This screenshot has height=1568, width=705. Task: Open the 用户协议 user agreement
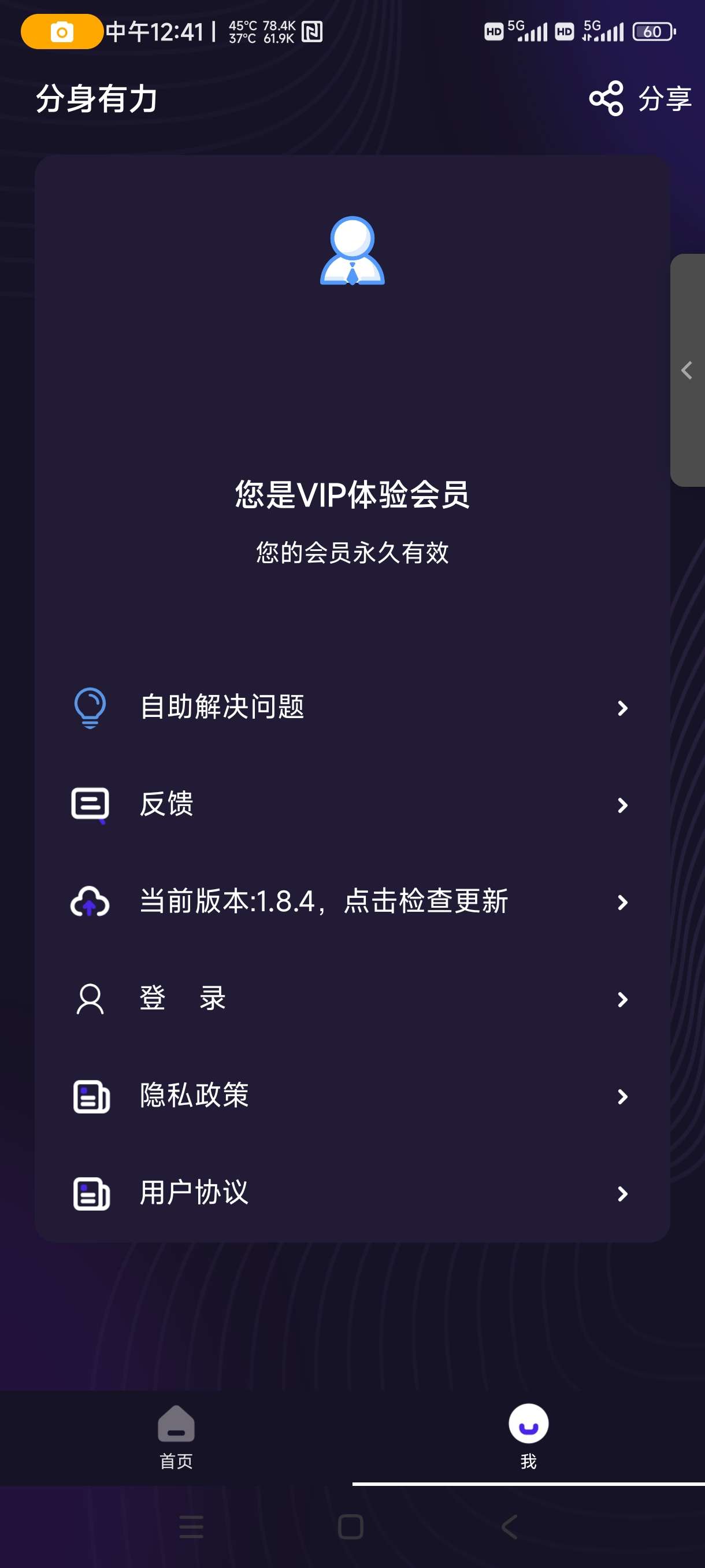coord(351,1193)
